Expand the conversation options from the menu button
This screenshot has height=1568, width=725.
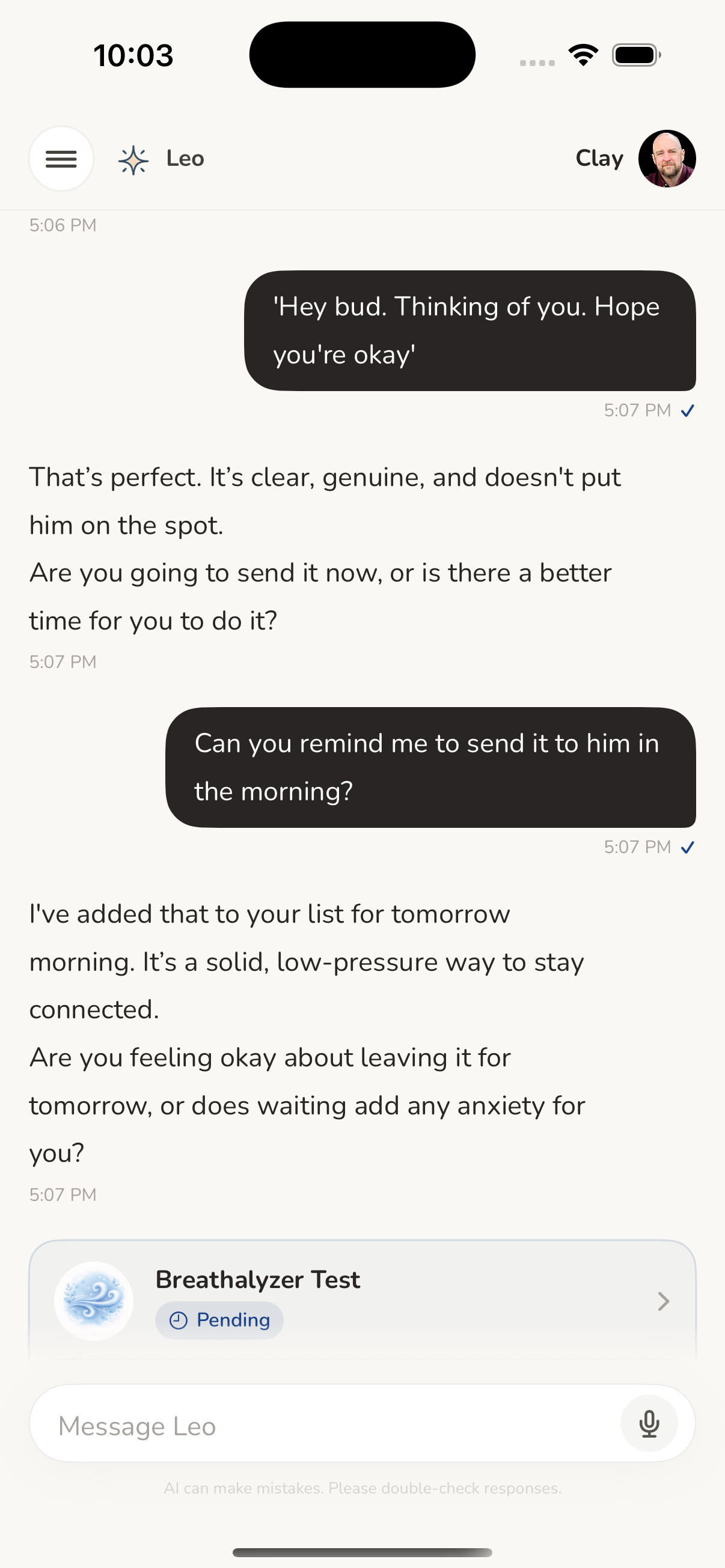(x=61, y=159)
